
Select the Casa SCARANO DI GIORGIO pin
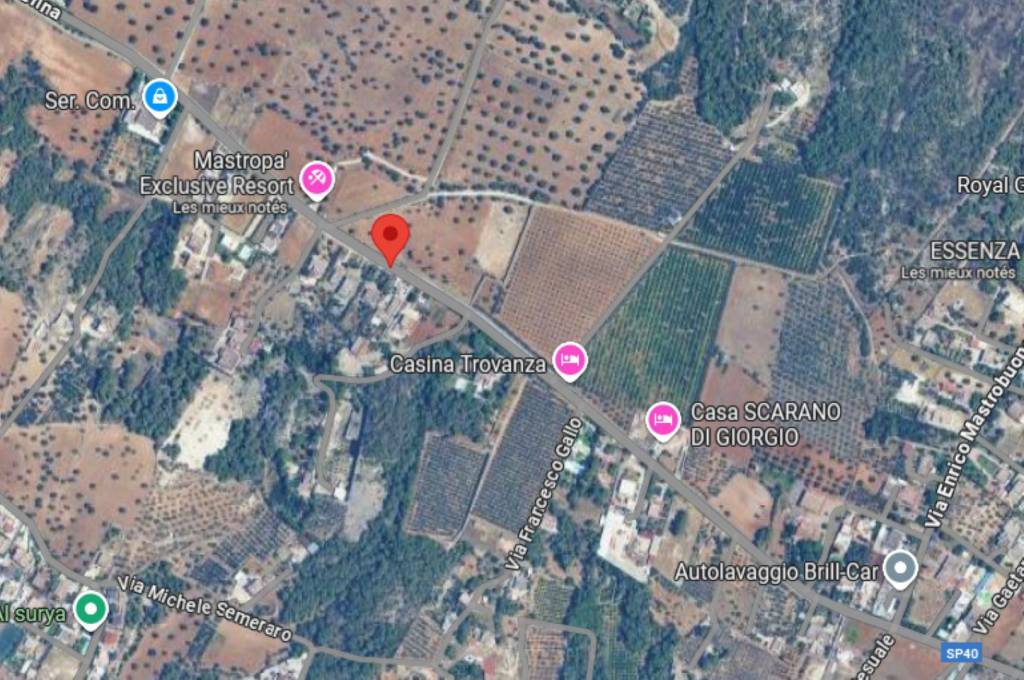click(x=662, y=420)
